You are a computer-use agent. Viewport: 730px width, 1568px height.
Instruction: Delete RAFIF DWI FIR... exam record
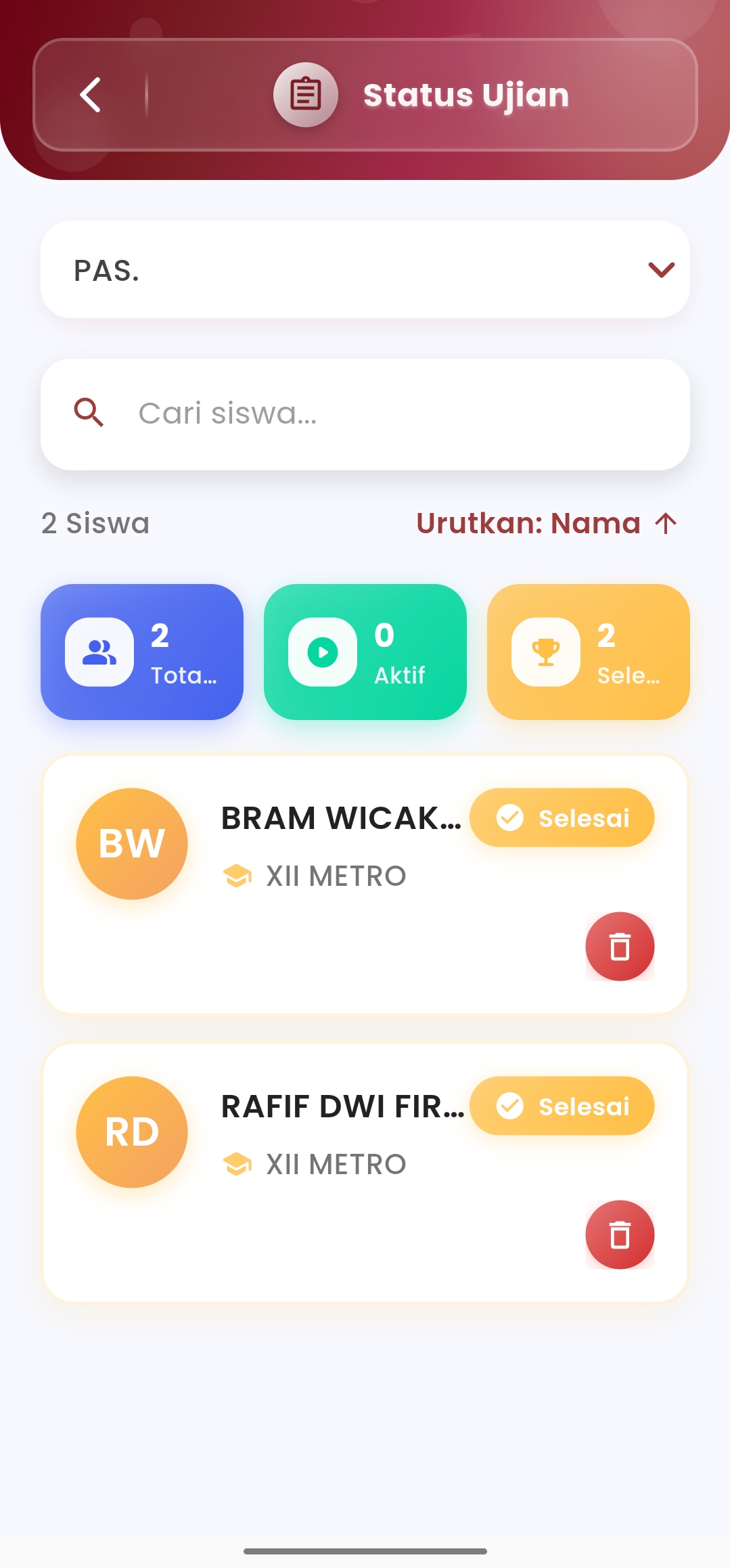click(x=619, y=1234)
